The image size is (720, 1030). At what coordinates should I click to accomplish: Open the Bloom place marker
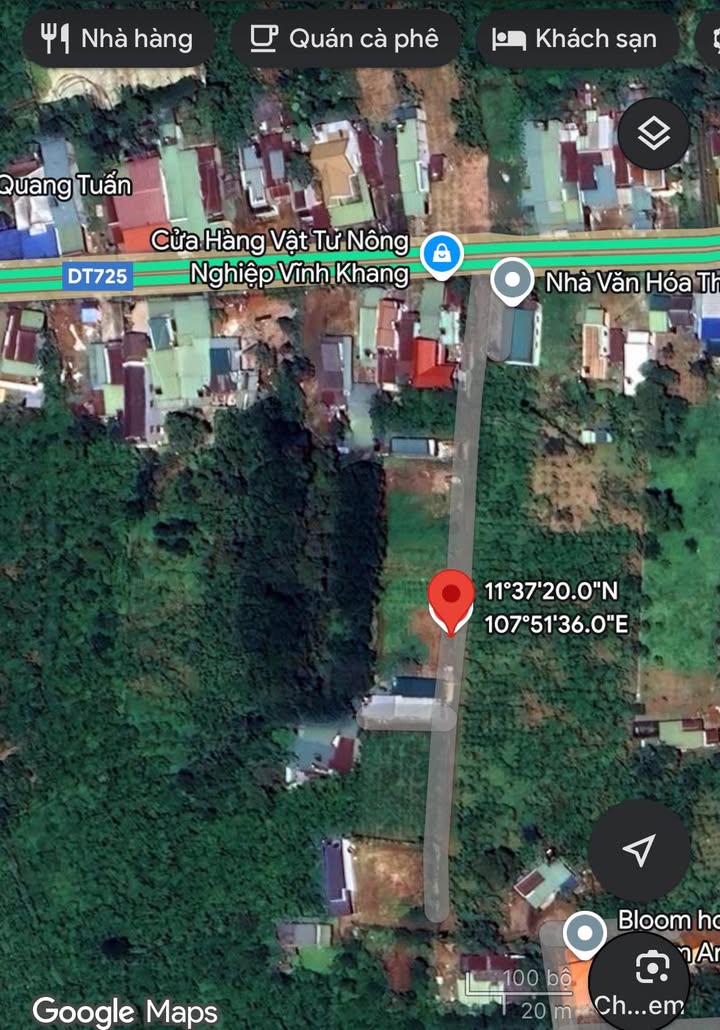pyautogui.click(x=584, y=934)
